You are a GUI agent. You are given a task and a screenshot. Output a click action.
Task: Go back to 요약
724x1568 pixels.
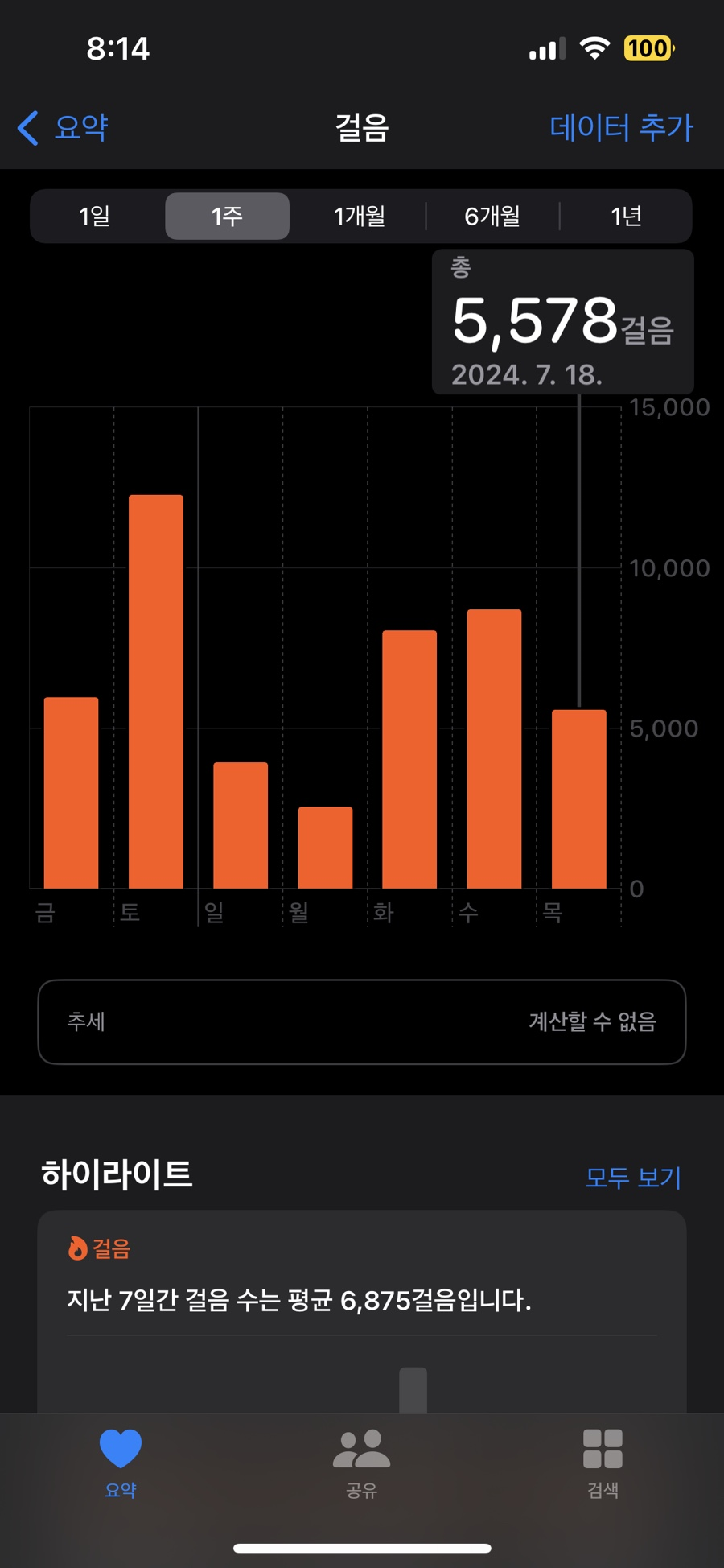(63, 128)
